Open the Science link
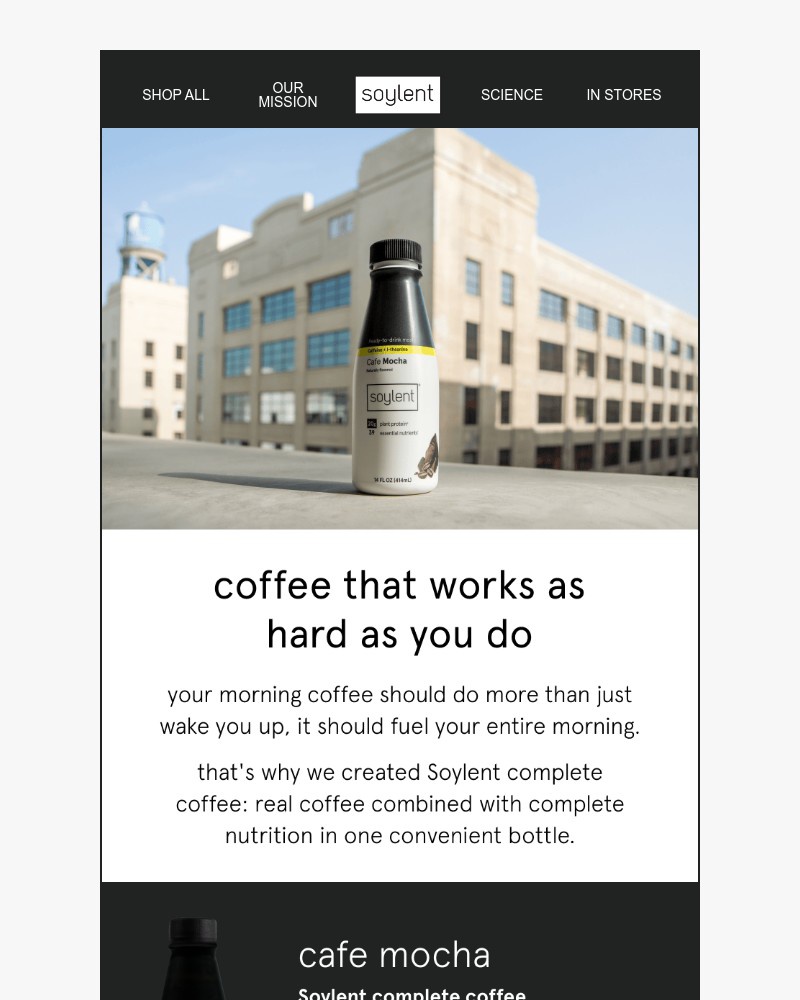 coord(512,95)
